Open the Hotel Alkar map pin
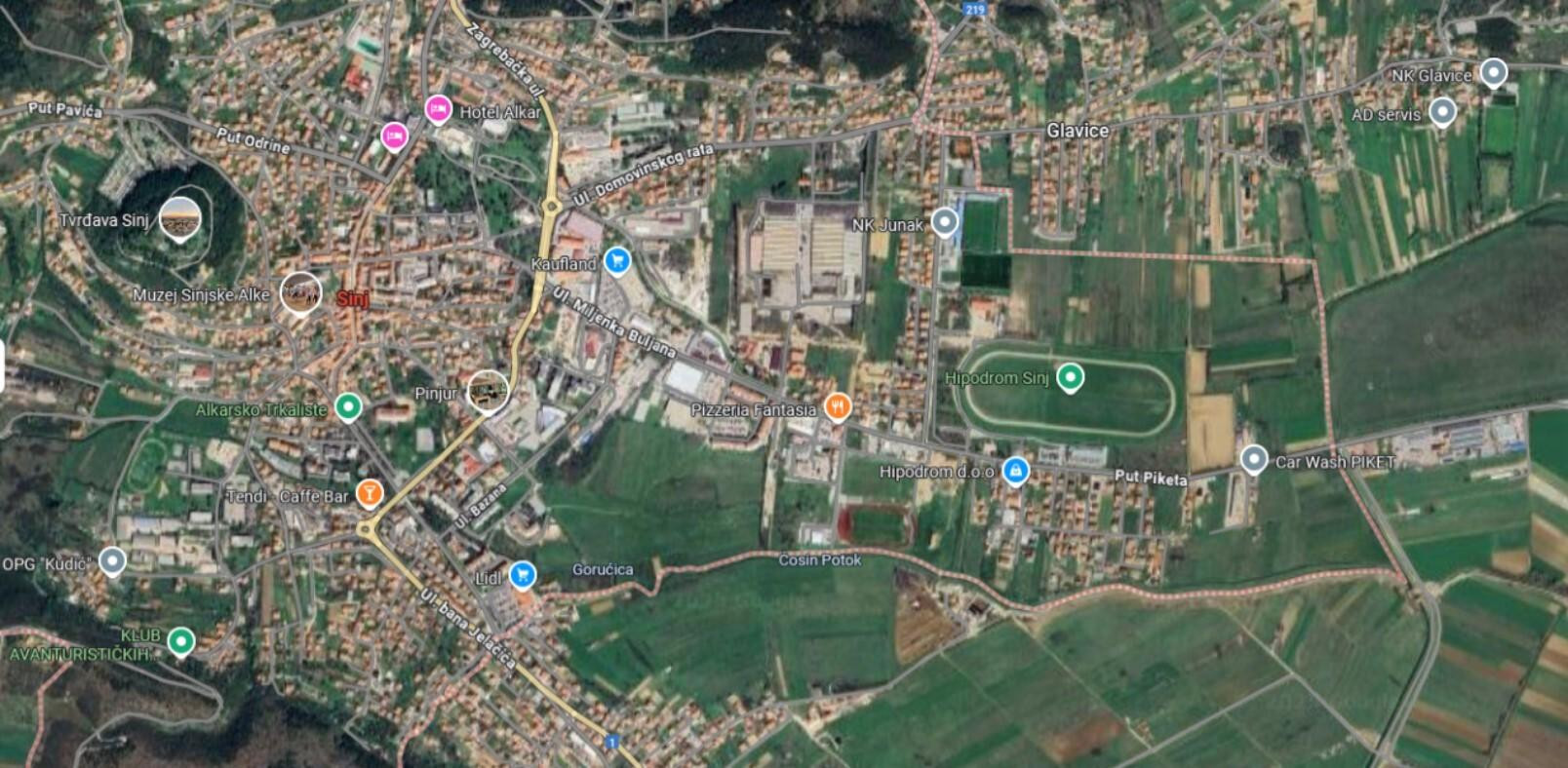The image size is (1568, 768). pos(439,109)
